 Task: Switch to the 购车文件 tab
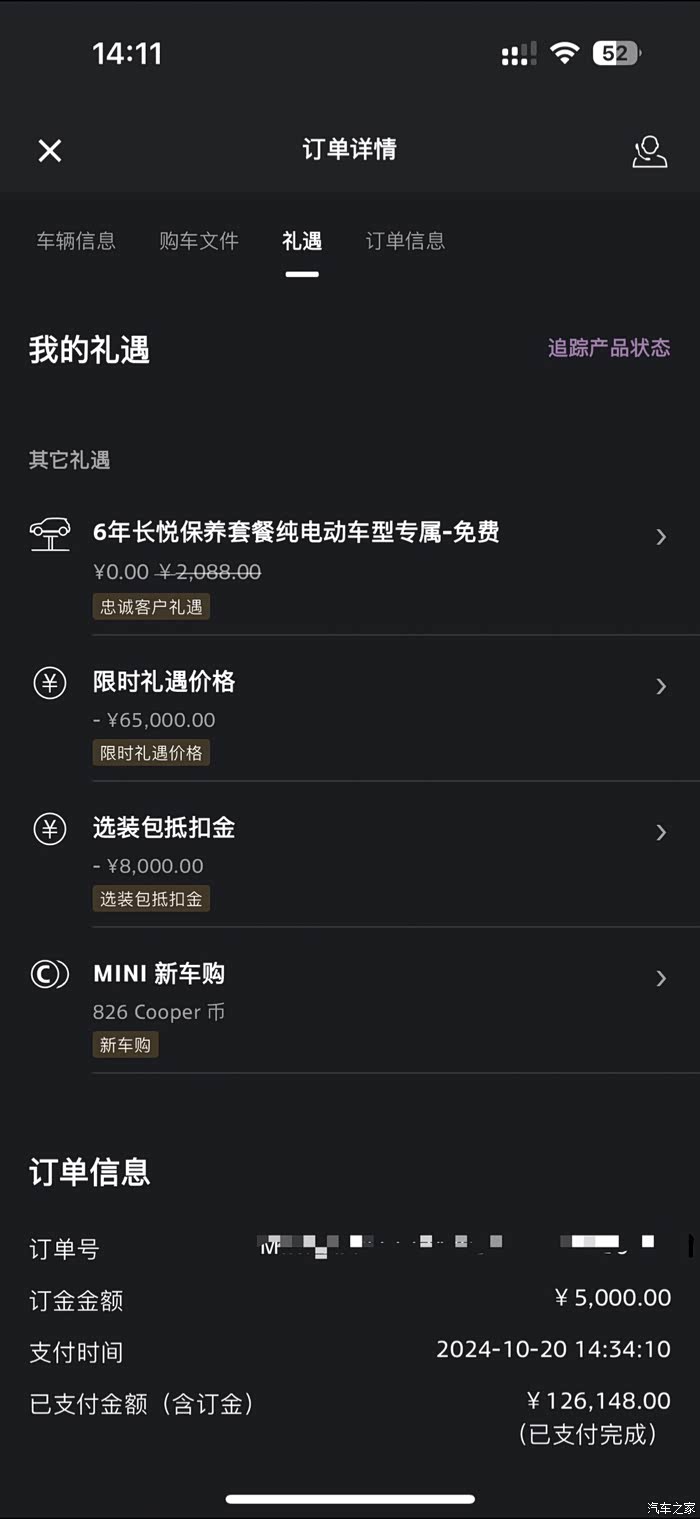pos(199,241)
